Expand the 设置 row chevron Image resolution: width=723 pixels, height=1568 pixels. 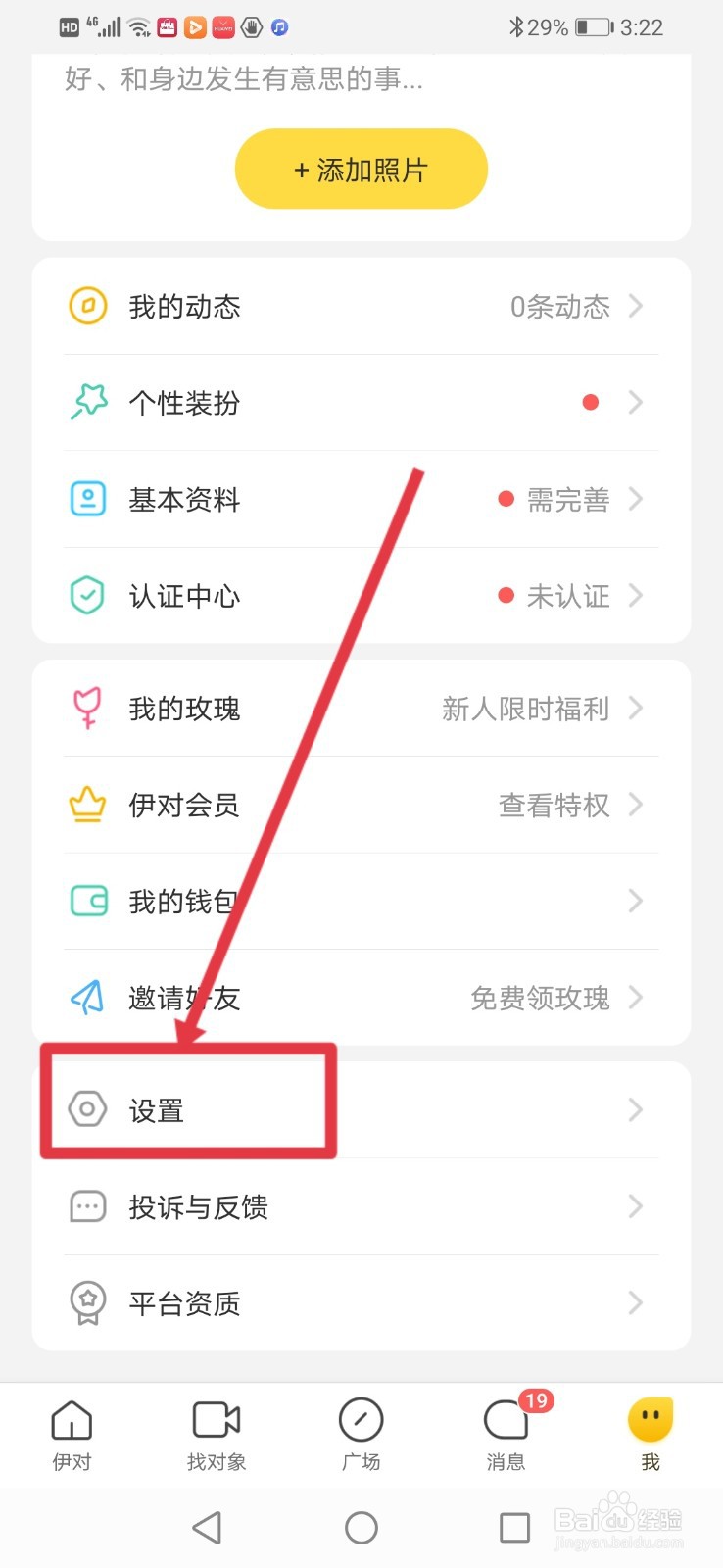pyautogui.click(x=636, y=1108)
